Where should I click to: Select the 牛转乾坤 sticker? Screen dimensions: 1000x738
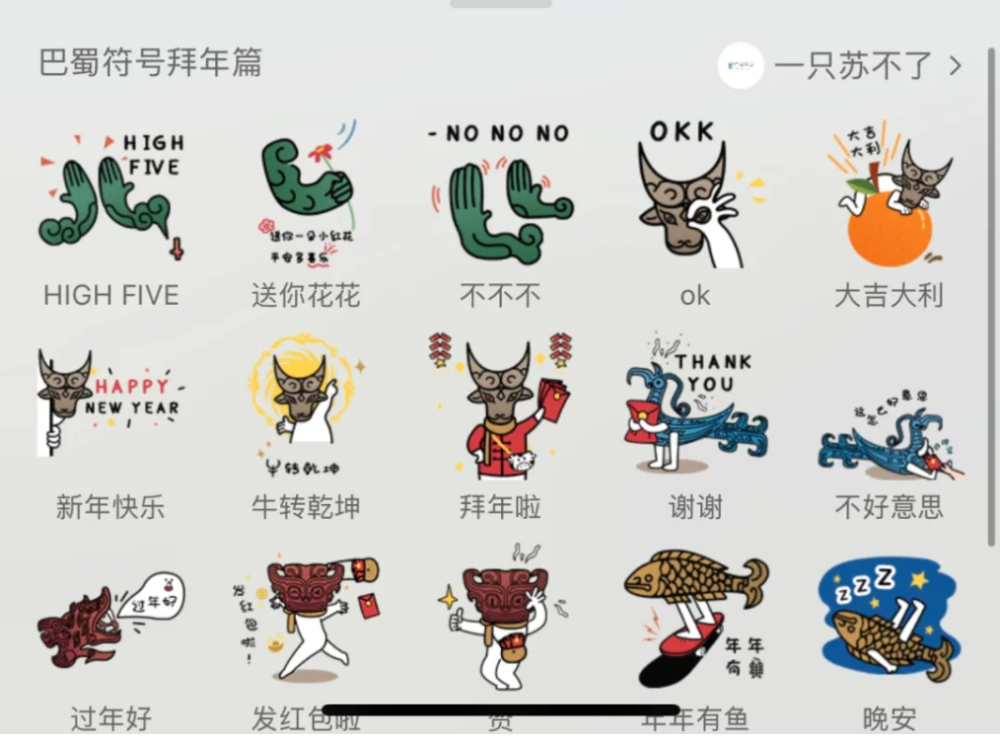pos(306,405)
